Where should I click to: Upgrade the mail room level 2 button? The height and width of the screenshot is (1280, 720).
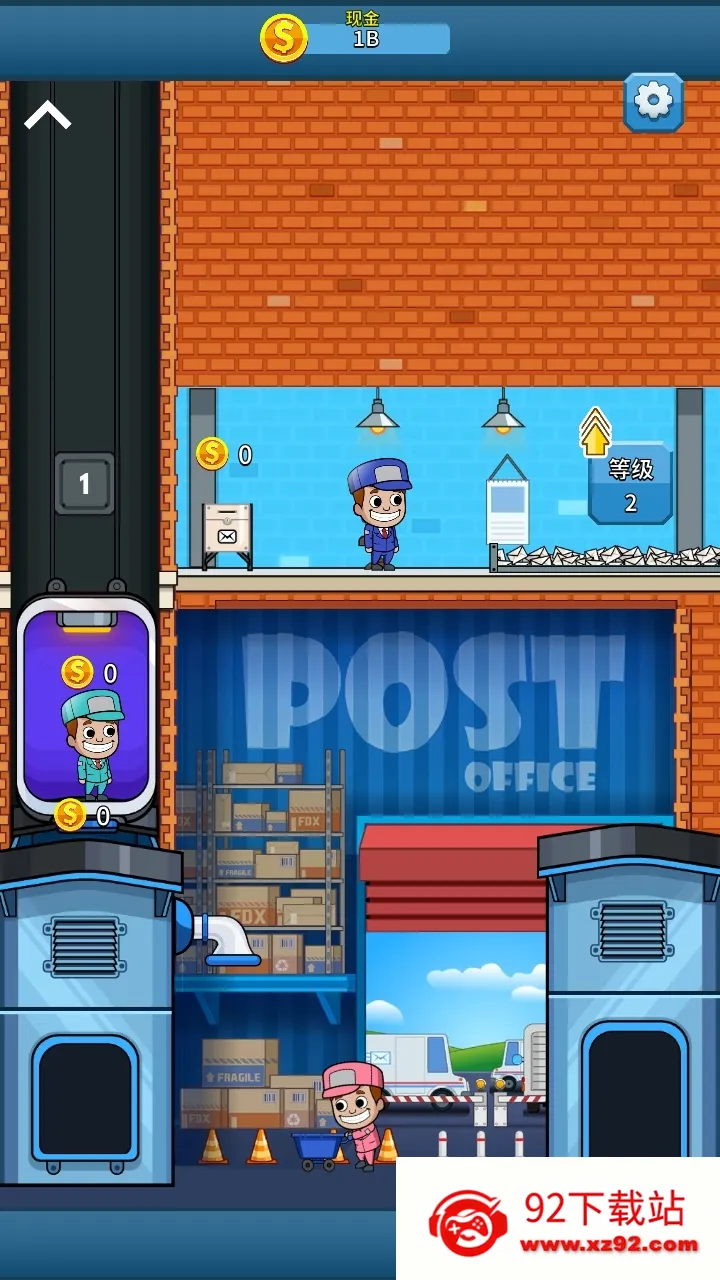629,482
